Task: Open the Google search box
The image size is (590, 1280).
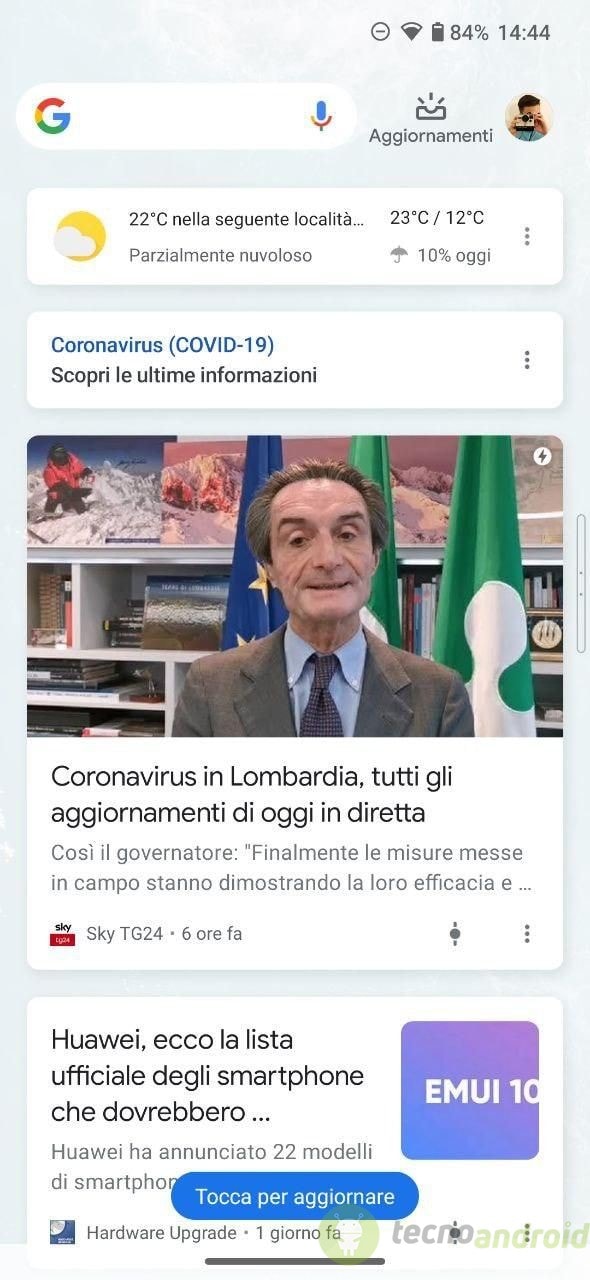Action: [186, 117]
